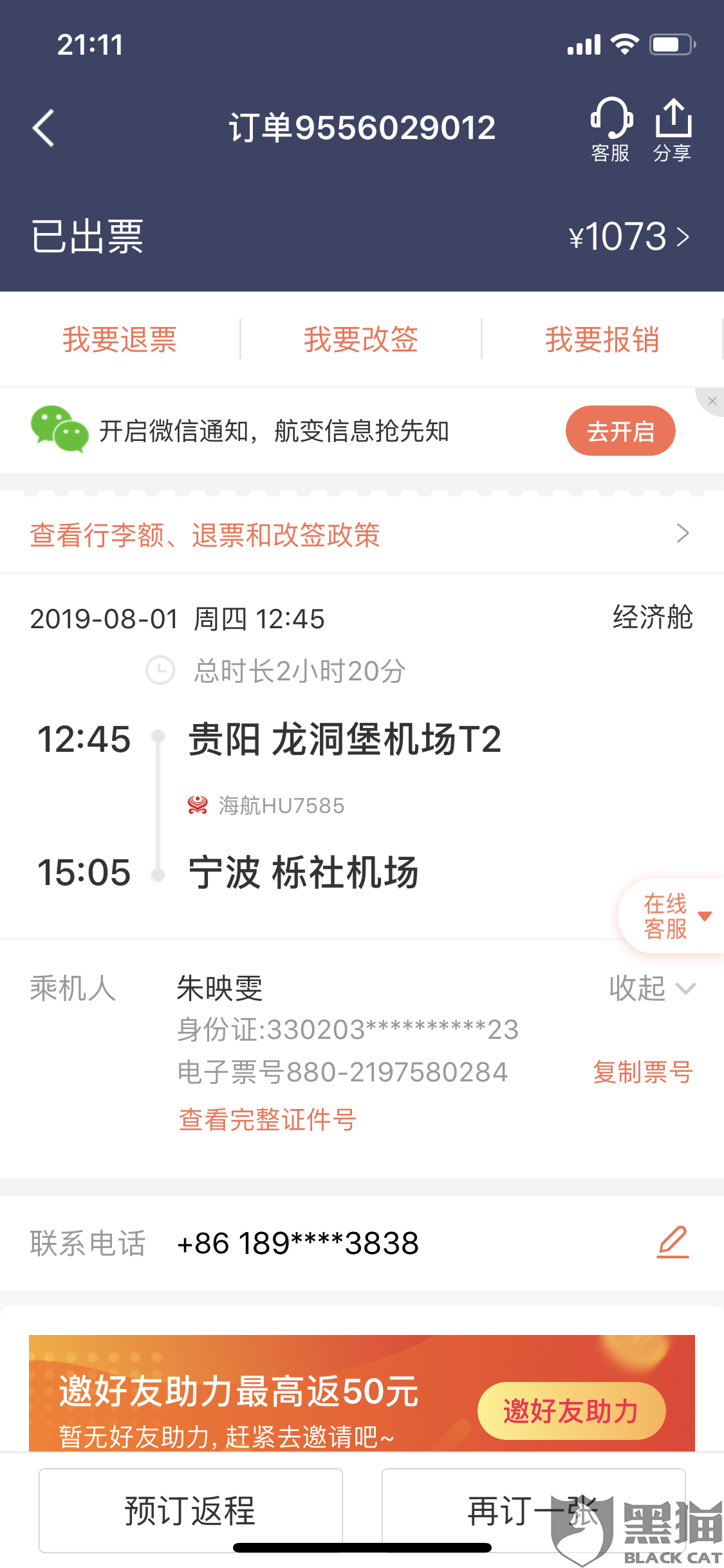Select 我要改签 to change the flight
724x1568 pixels.
click(x=361, y=339)
